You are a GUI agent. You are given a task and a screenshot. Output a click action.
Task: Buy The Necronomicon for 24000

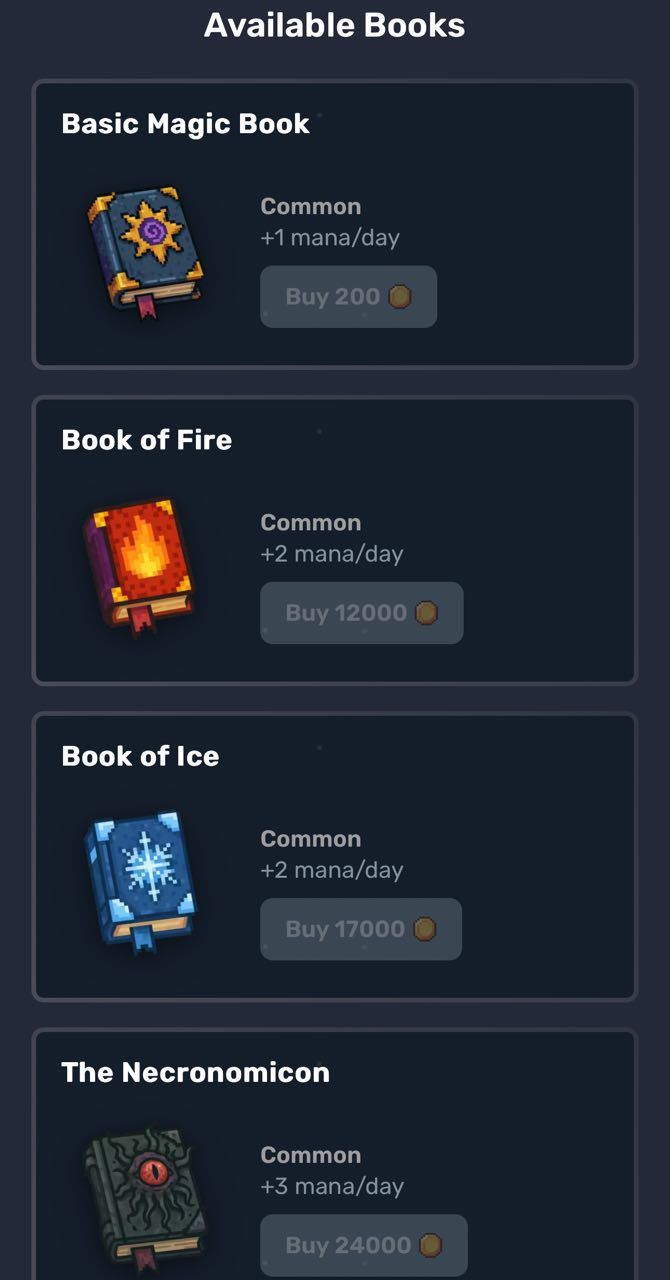(363, 1245)
